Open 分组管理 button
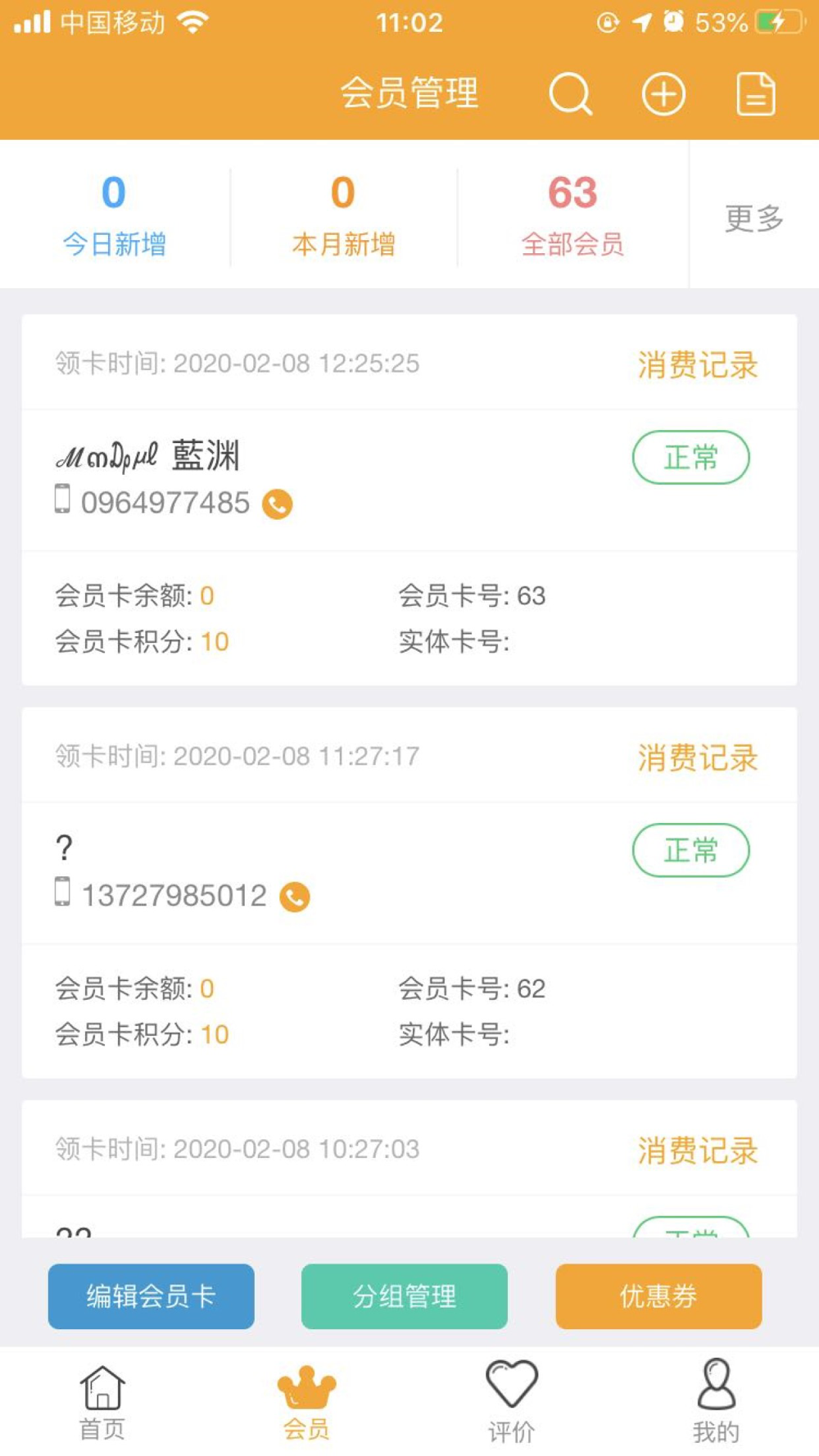The width and height of the screenshot is (819, 1456). coord(405,1295)
